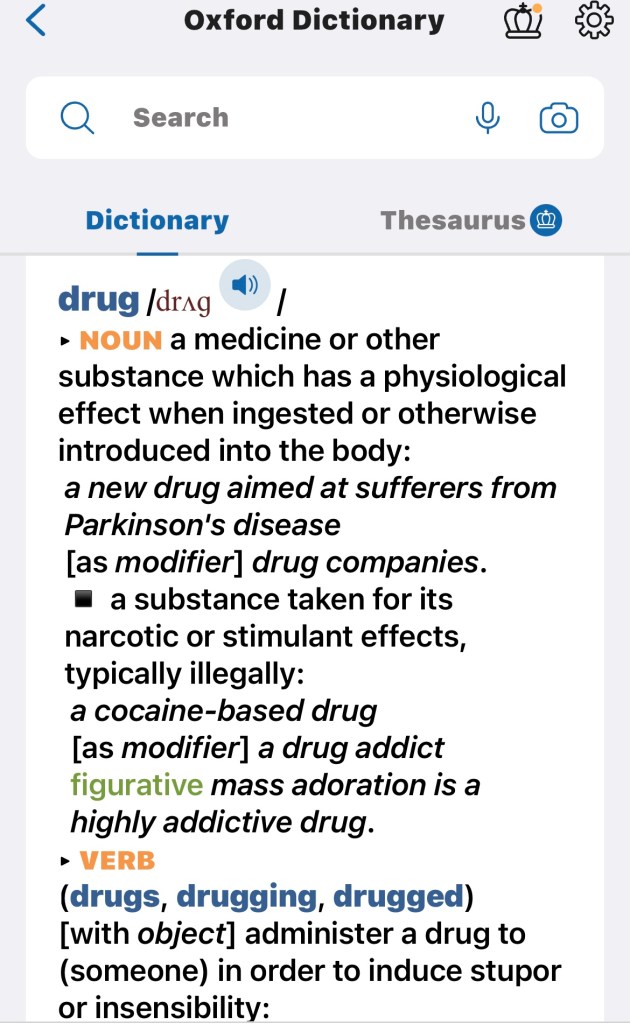This screenshot has height=1024, width=630.
Task: Open the premium crown icon
Action: [522, 21]
